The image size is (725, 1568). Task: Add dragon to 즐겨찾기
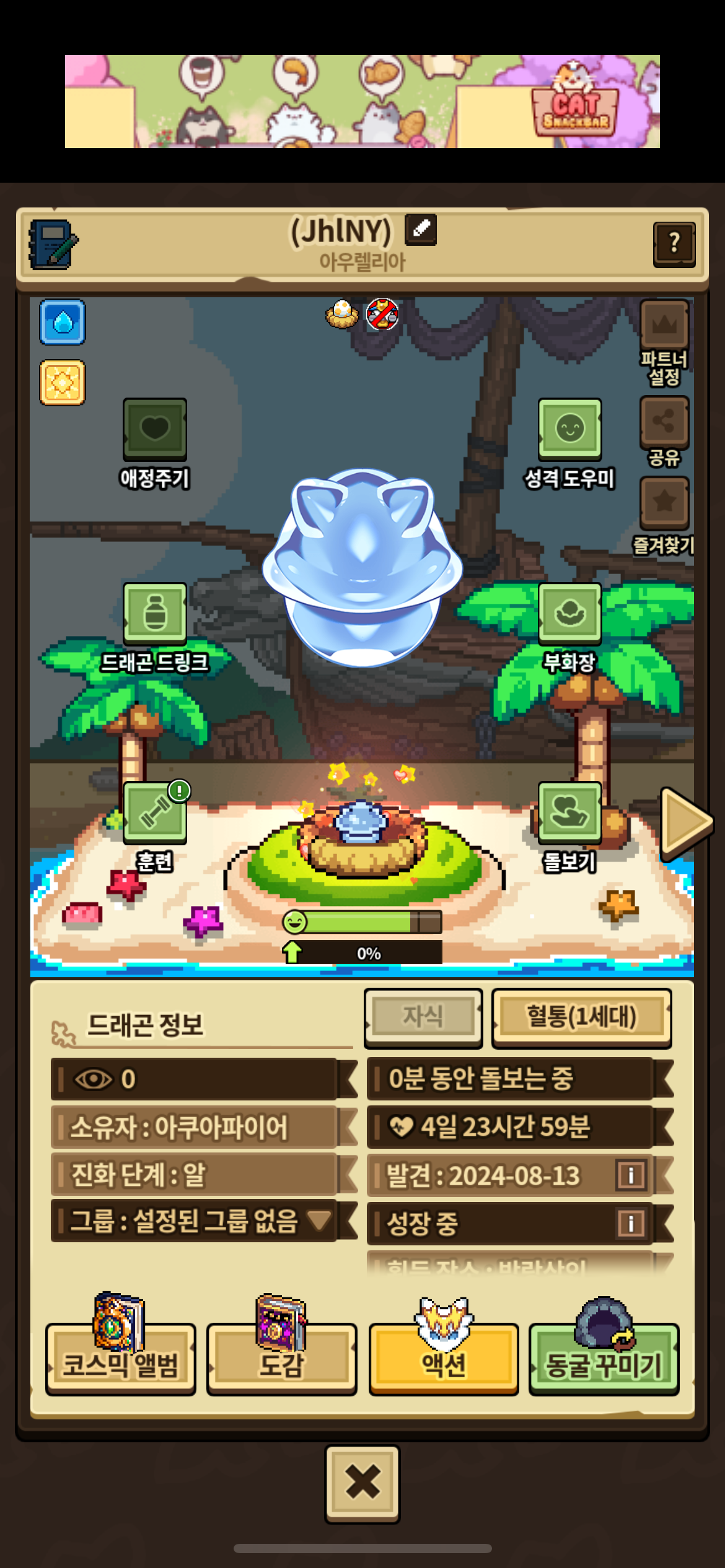(x=664, y=502)
